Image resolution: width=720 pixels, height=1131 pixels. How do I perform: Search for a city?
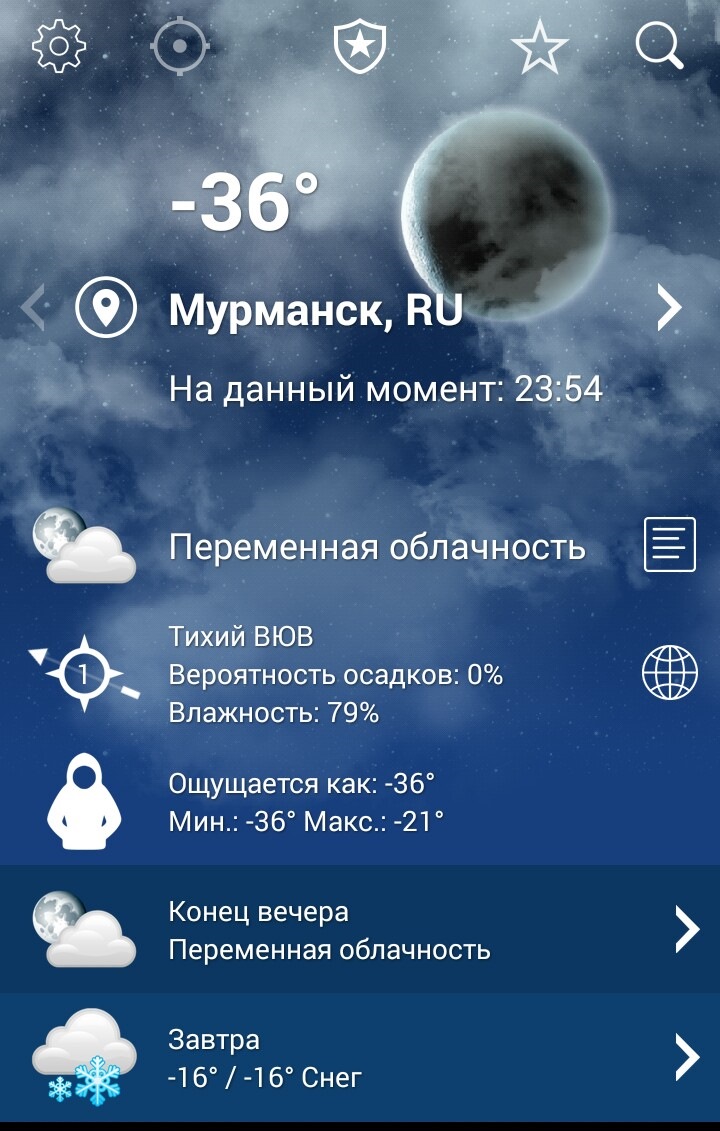(659, 47)
